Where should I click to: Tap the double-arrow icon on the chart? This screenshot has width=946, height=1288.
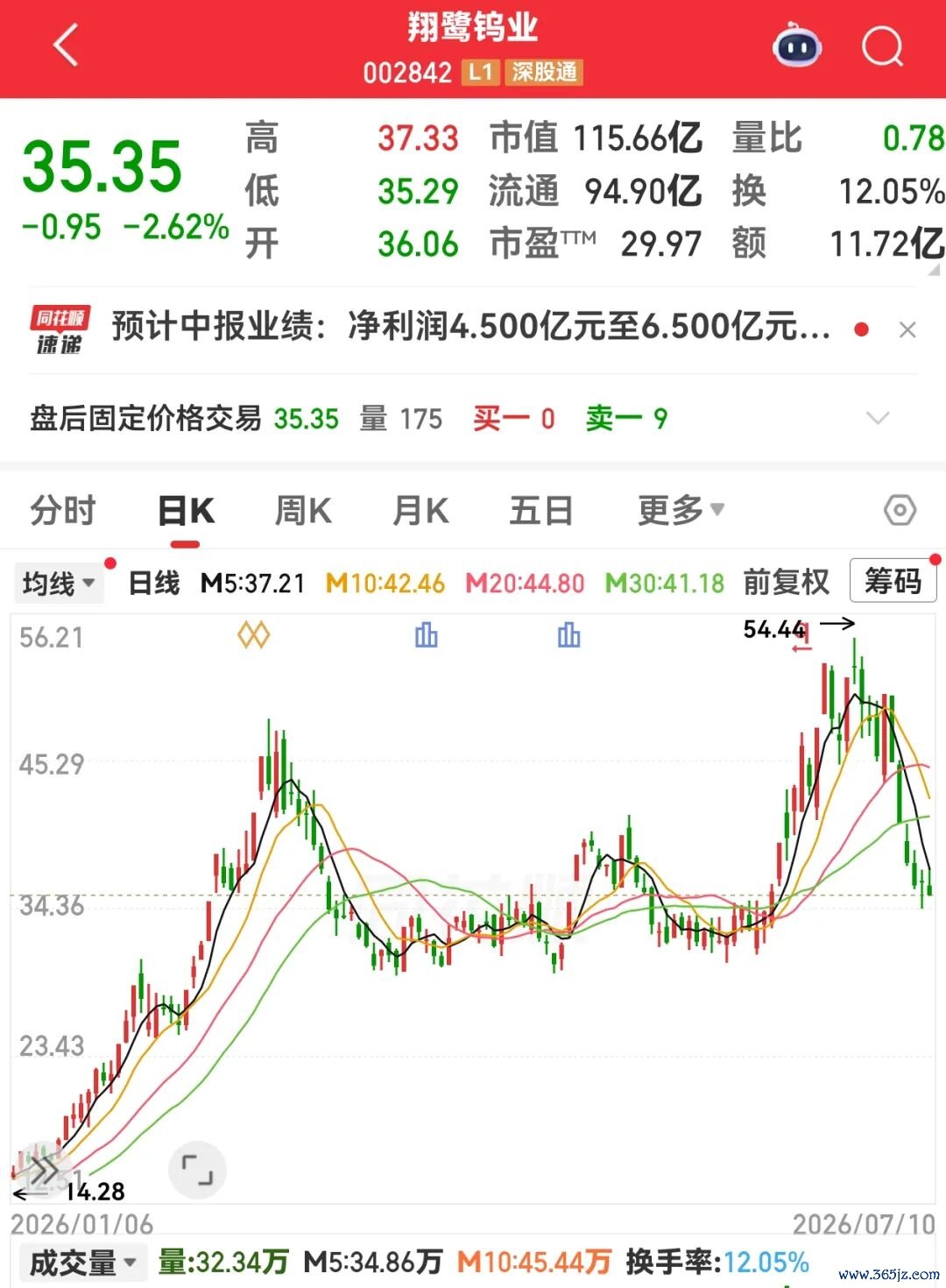(41, 1170)
